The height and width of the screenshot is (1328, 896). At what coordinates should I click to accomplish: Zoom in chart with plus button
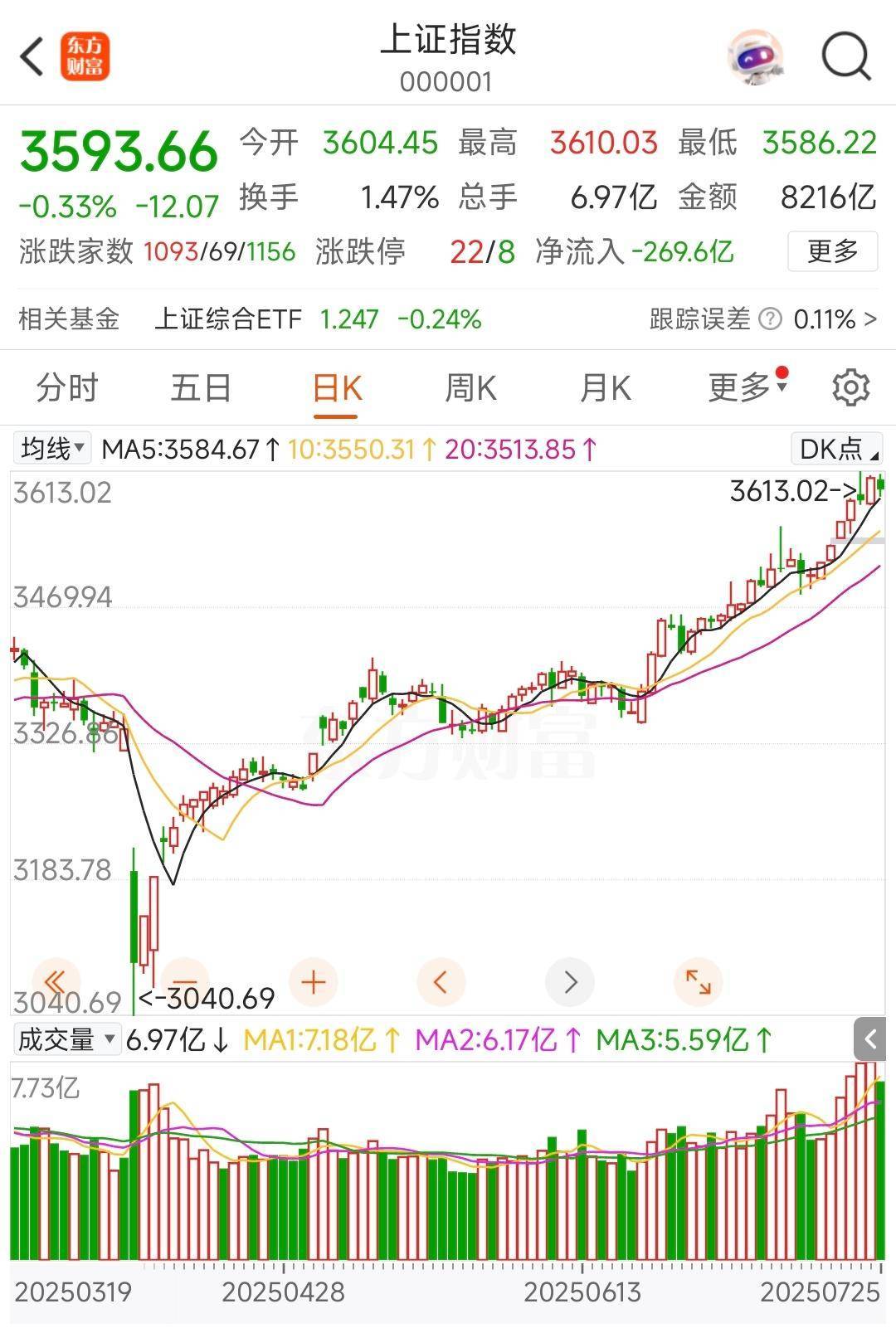coord(314,983)
